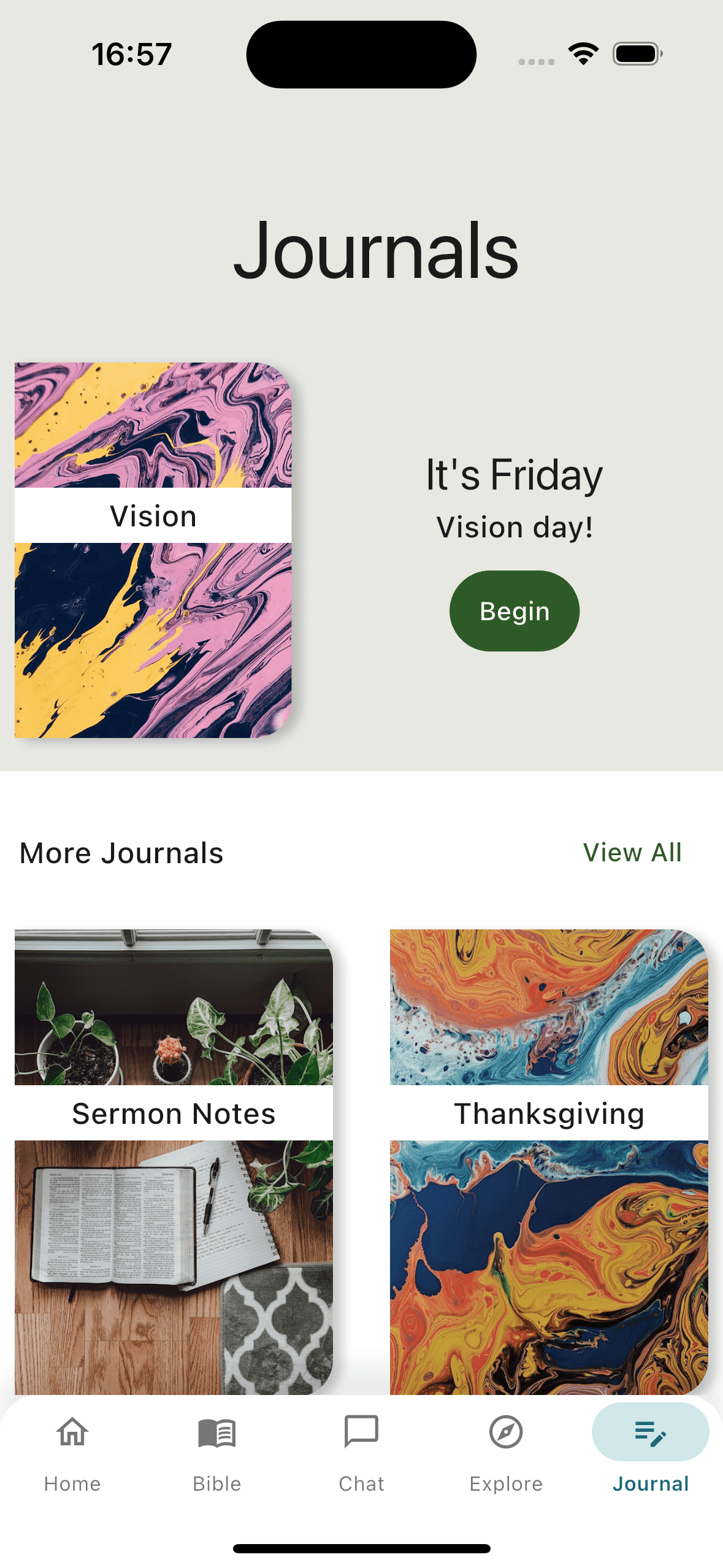This screenshot has height=1568, width=723.
Task: Tap the clock showing 16:57
Action: 132,54
